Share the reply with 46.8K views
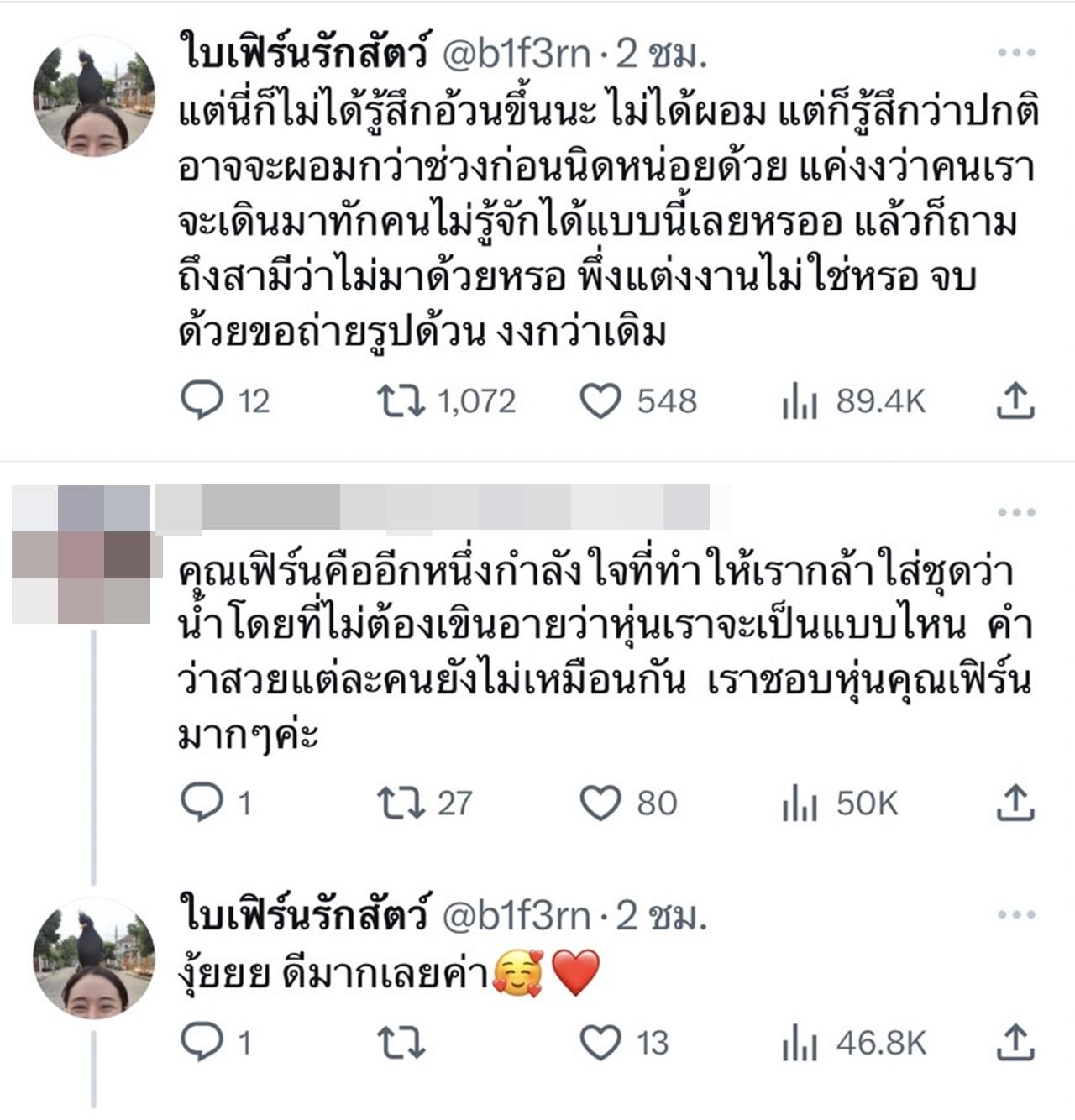 pyautogui.click(x=1015, y=1043)
